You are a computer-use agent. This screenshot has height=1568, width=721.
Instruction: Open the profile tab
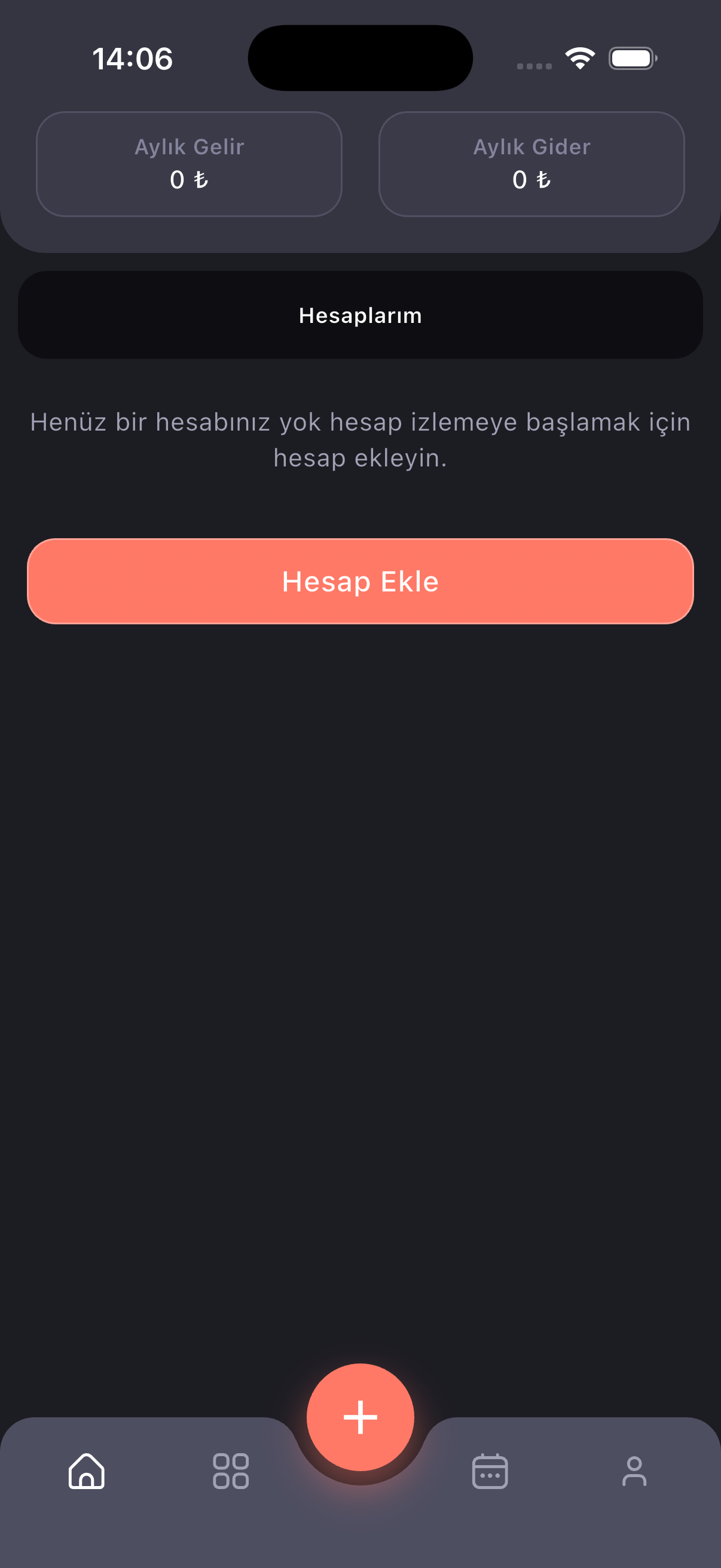tap(634, 1471)
